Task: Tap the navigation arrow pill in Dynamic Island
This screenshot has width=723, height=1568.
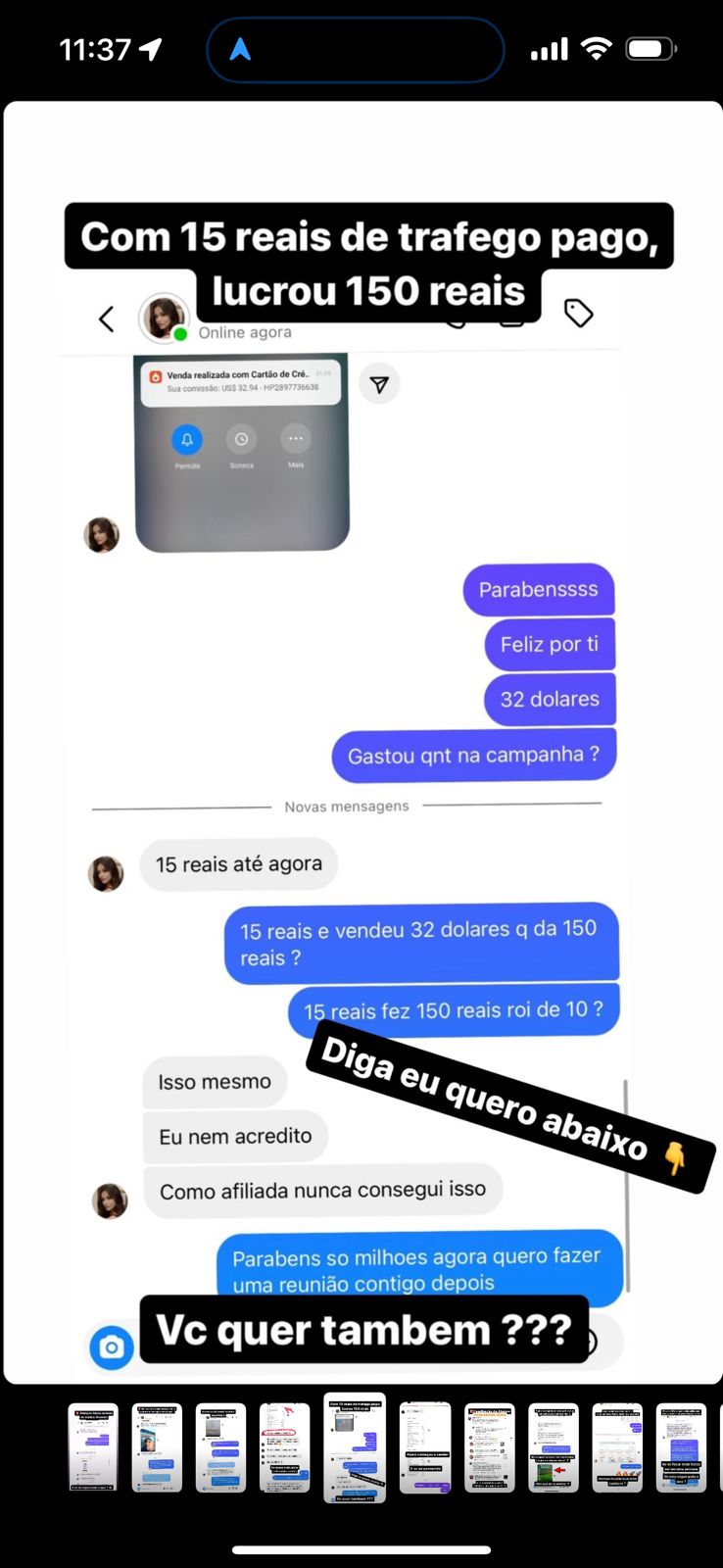Action: point(356,49)
